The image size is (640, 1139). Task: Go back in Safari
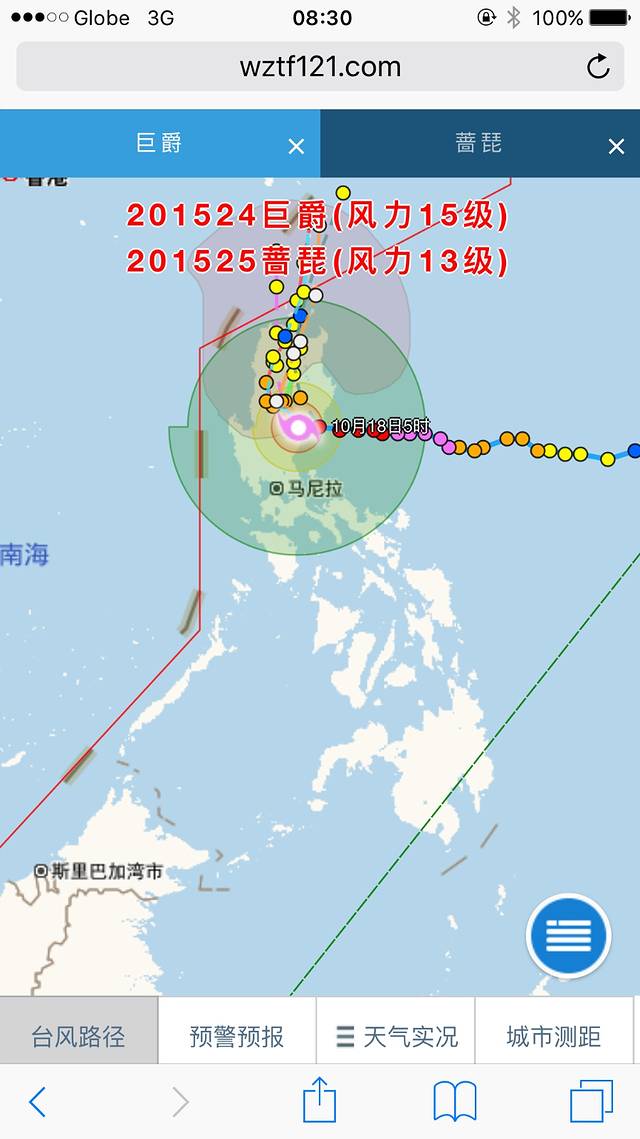point(37,1102)
